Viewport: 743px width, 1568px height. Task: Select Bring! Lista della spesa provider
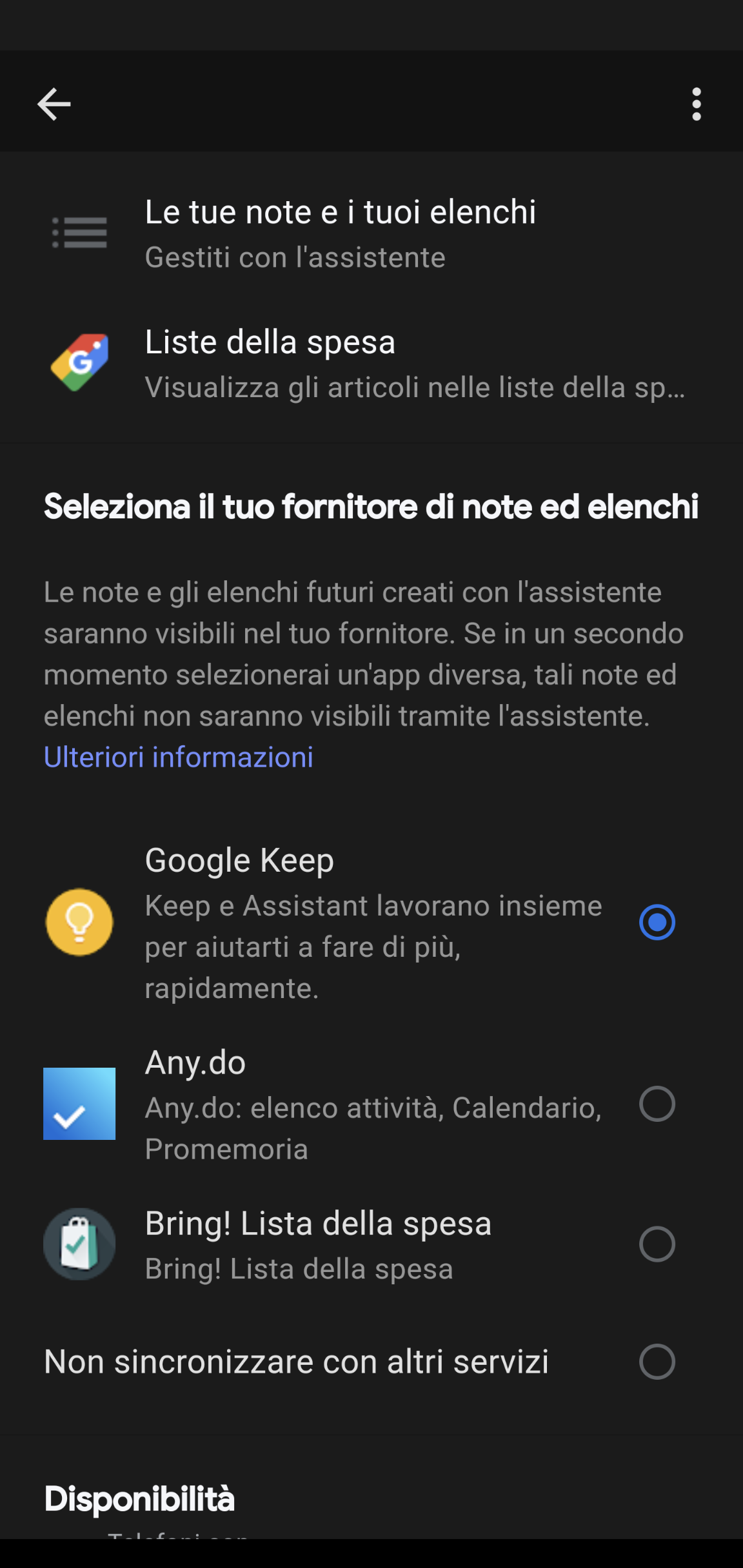coord(657,1244)
